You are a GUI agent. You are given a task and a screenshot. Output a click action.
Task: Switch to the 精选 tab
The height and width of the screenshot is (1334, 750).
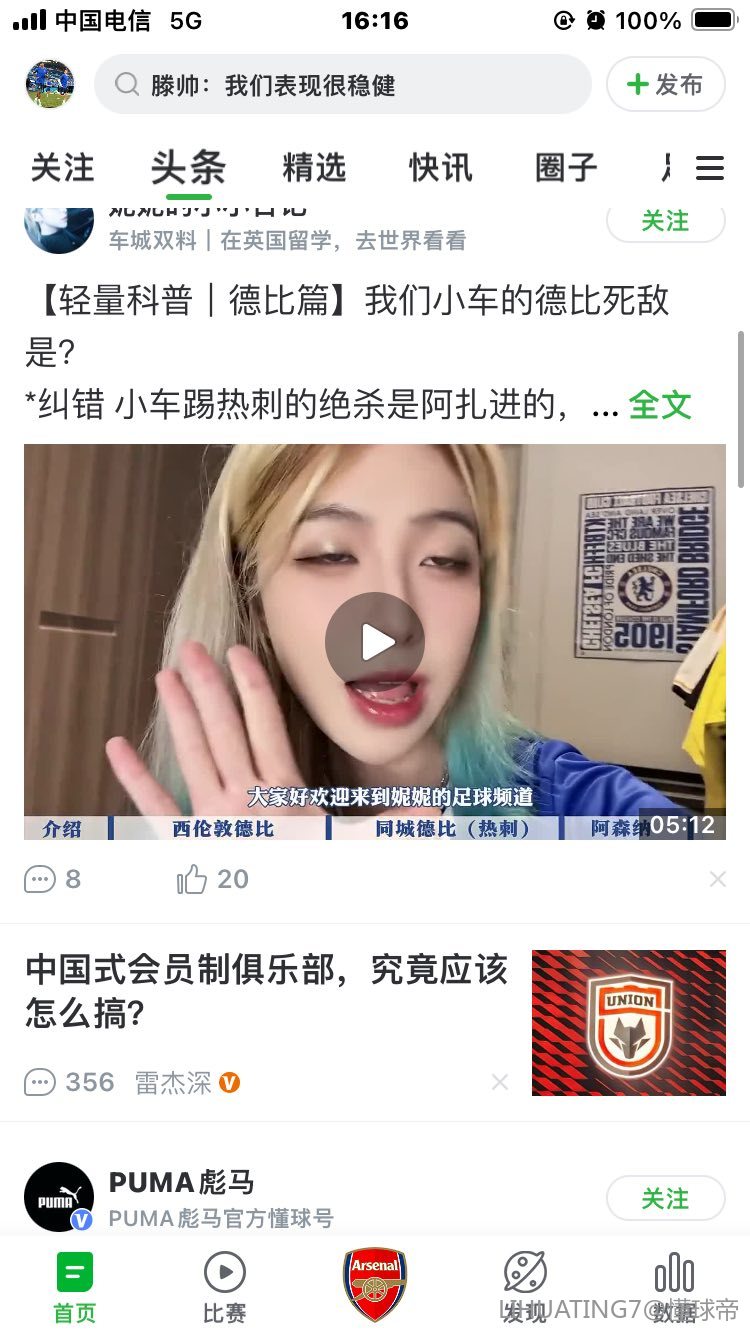(314, 168)
